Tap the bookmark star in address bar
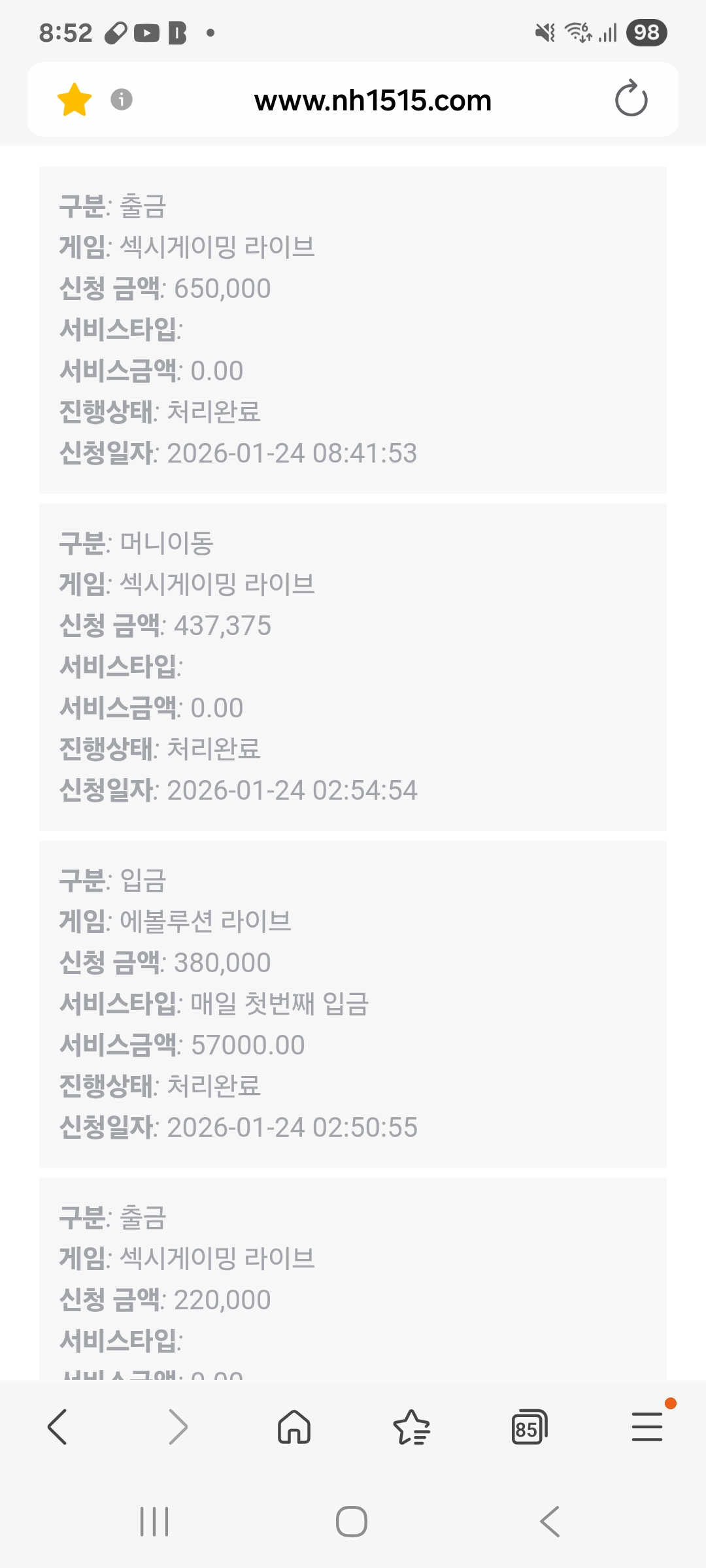This screenshot has height=1568, width=706. click(75, 100)
